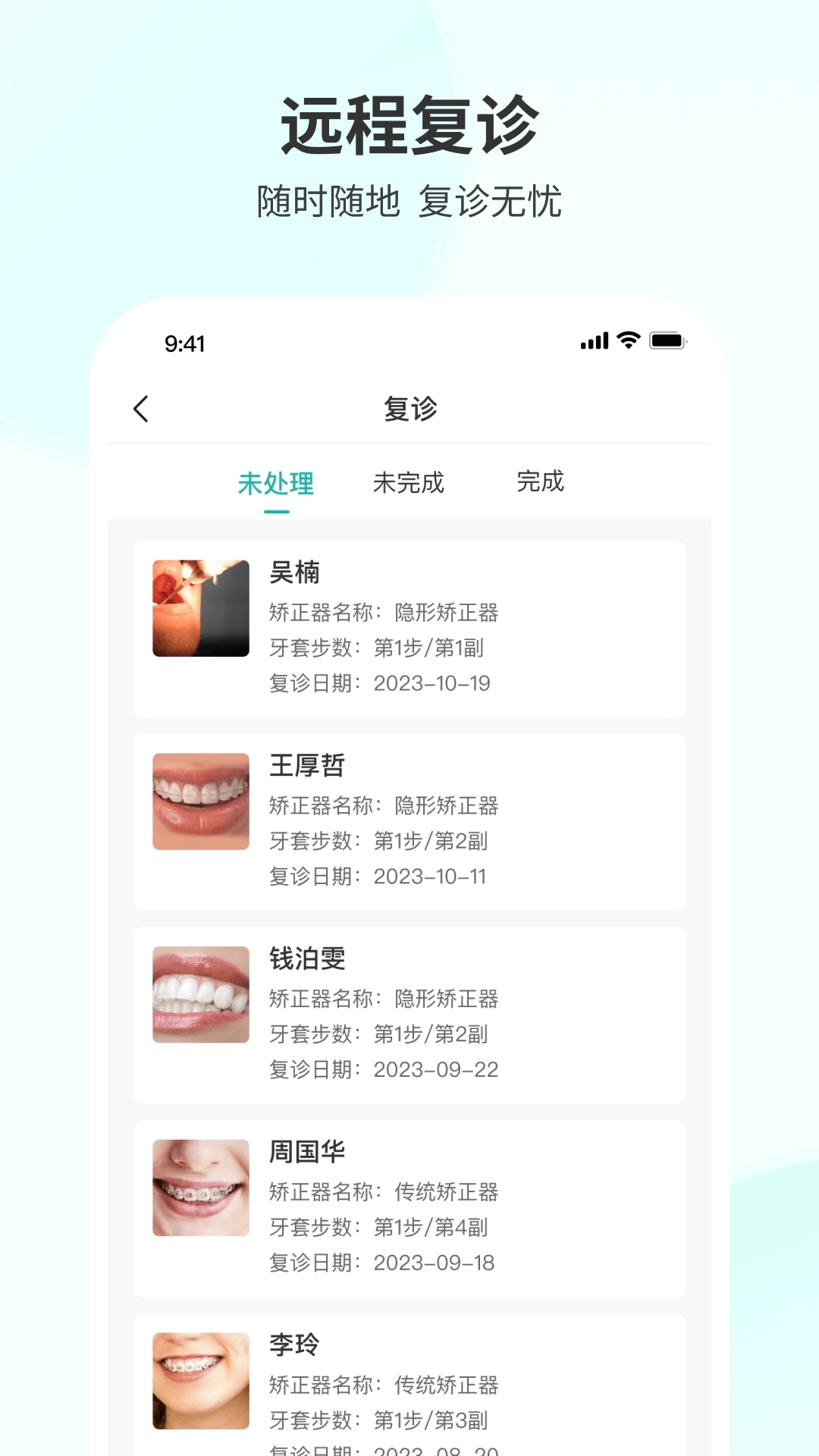Image resolution: width=819 pixels, height=1456 pixels.
Task: View 王厚哲's braces photo thumbnail
Action: click(200, 800)
